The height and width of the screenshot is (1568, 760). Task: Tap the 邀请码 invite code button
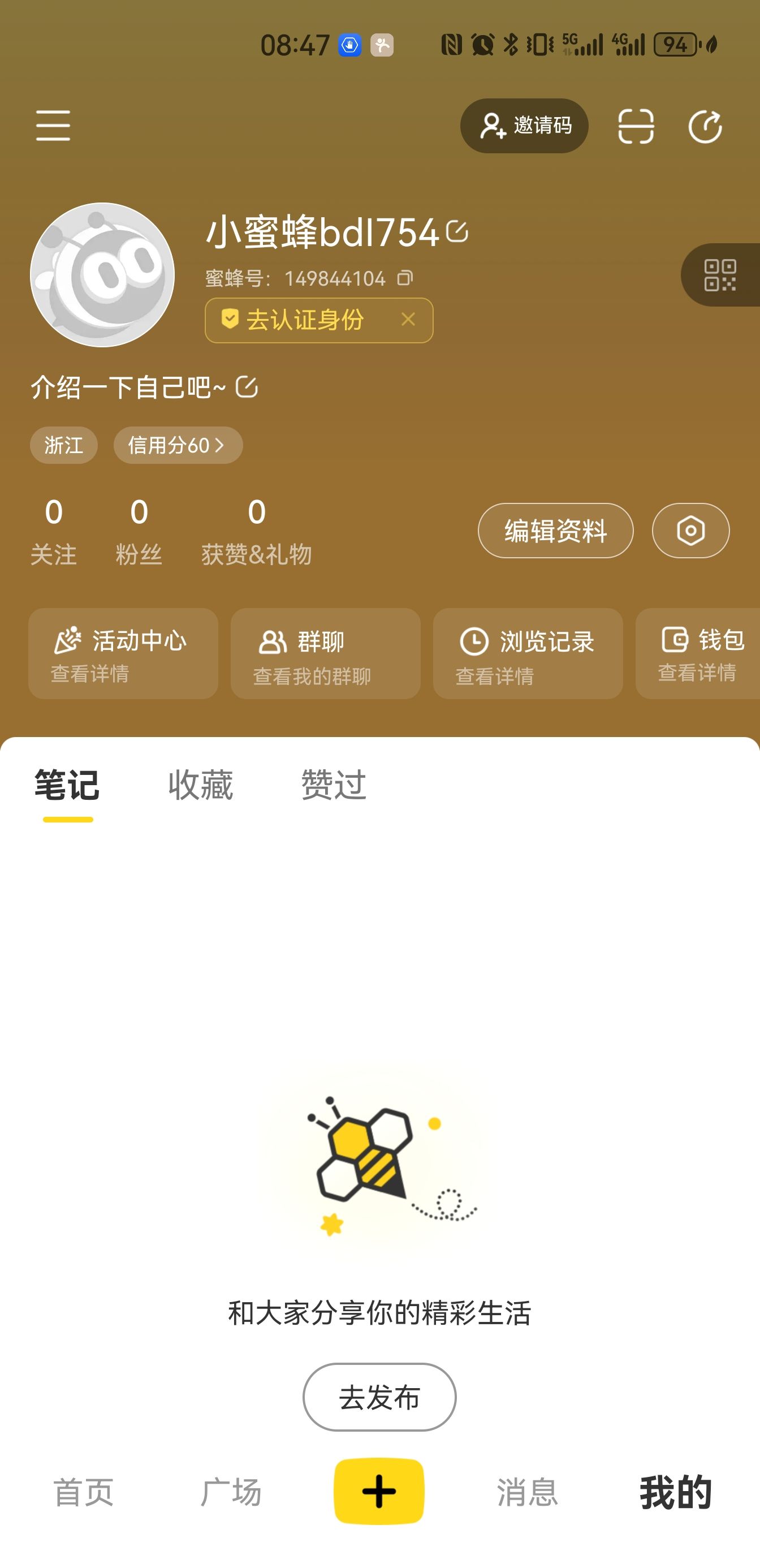(x=524, y=126)
